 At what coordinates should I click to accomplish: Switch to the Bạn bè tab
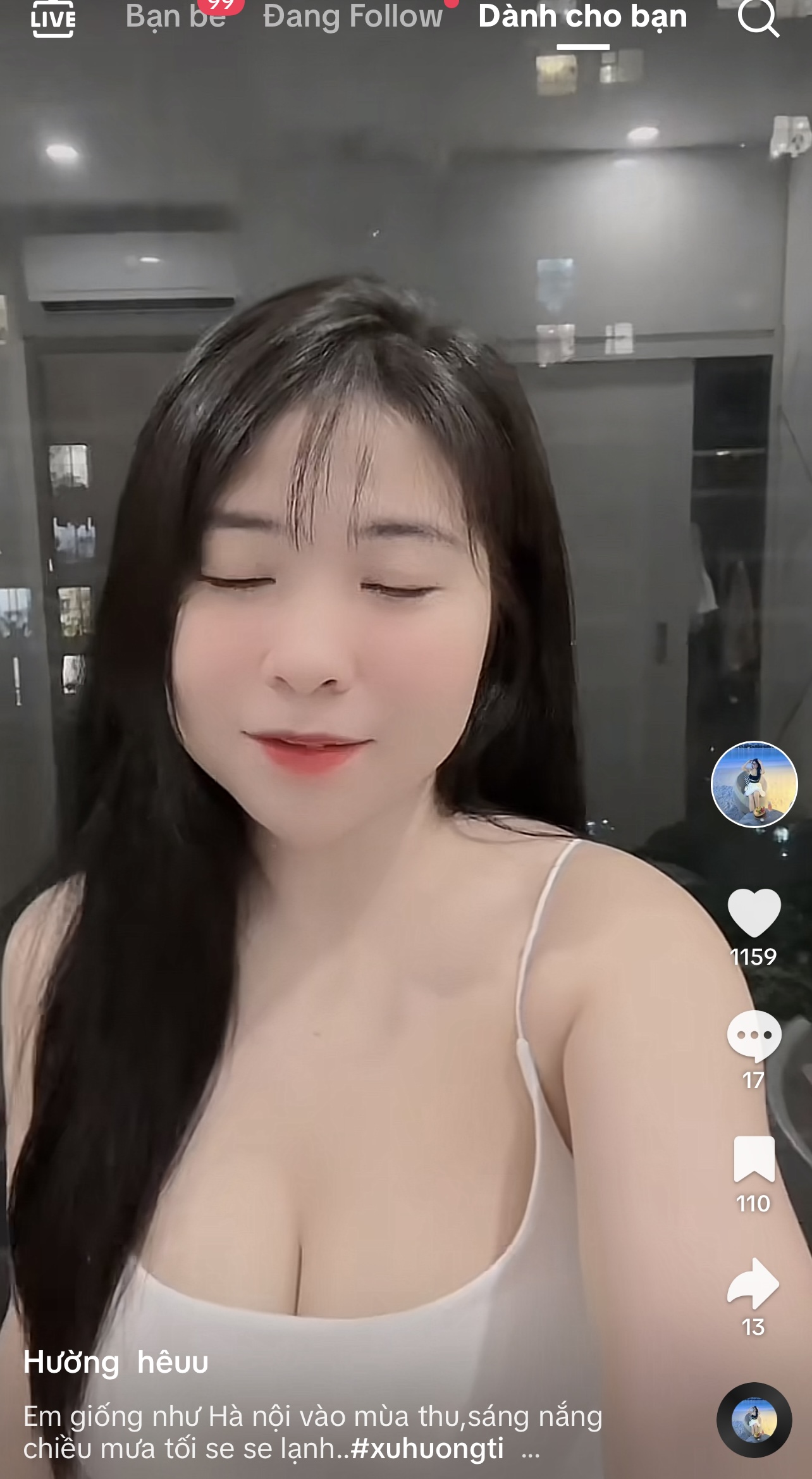click(176, 16)
